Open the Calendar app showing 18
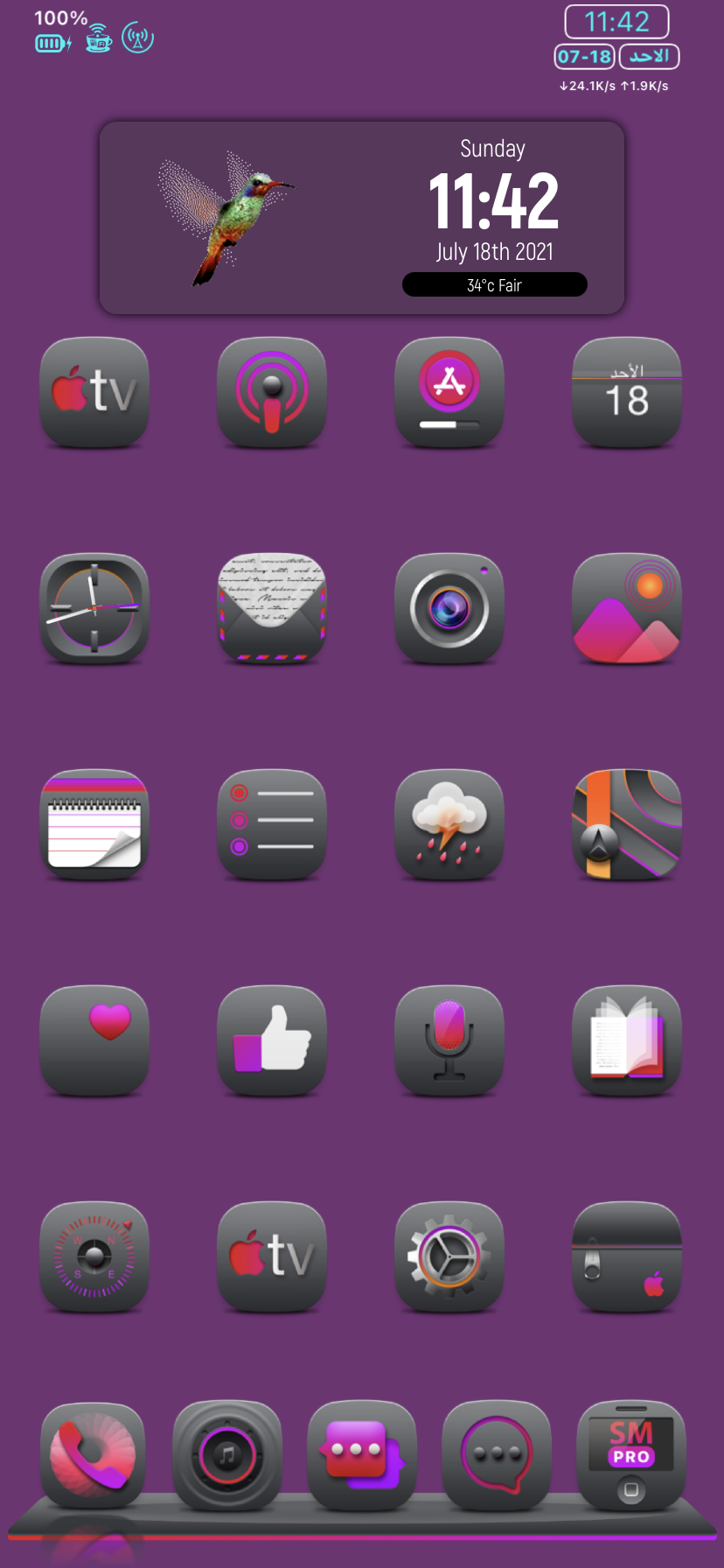The image size is (724, 1568). coord(627,391)
